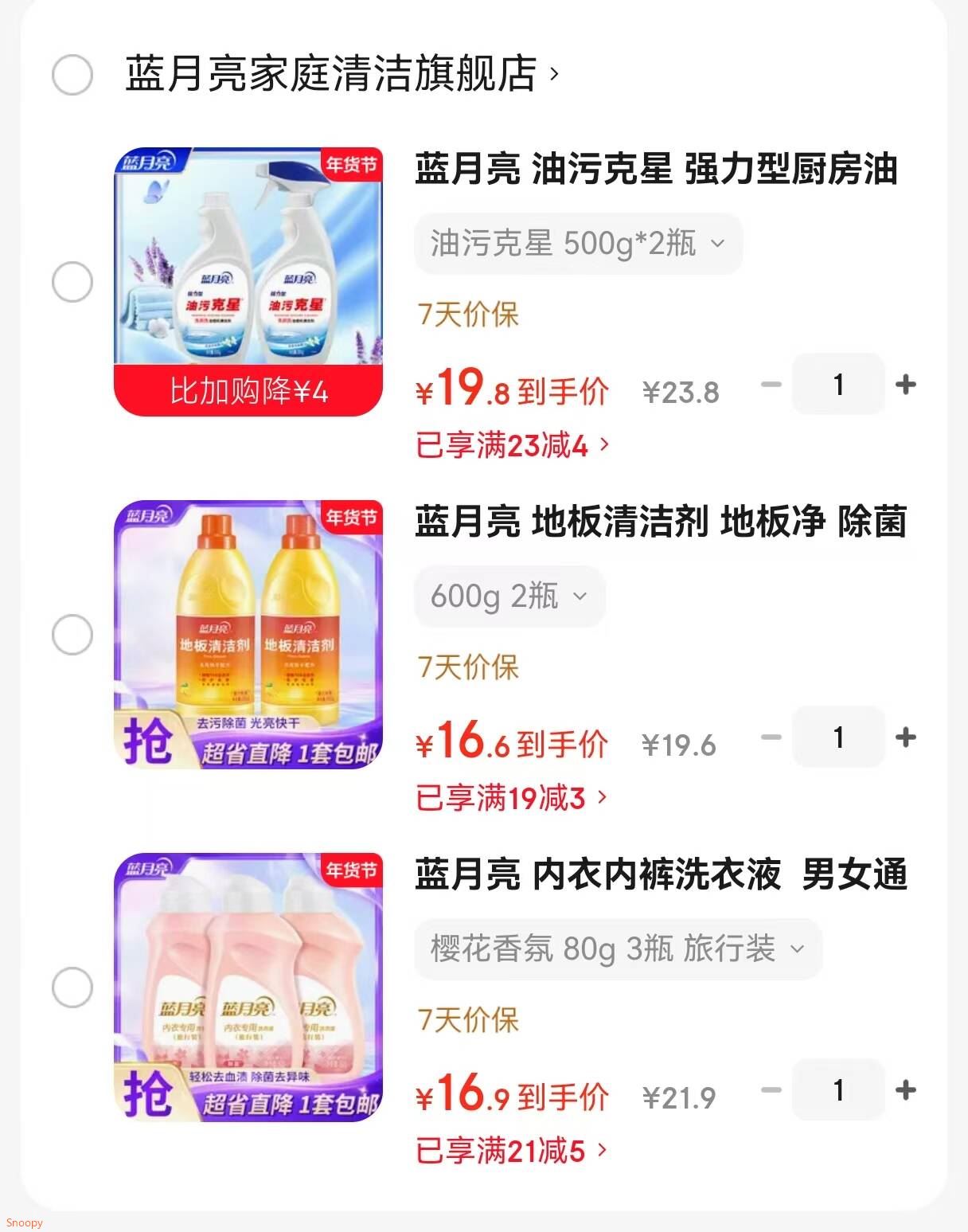Click the quantity field of the kitchen cleaner
Viewport: 968px width, 1232px height.
pyautogui.click(x=837, y=385)
